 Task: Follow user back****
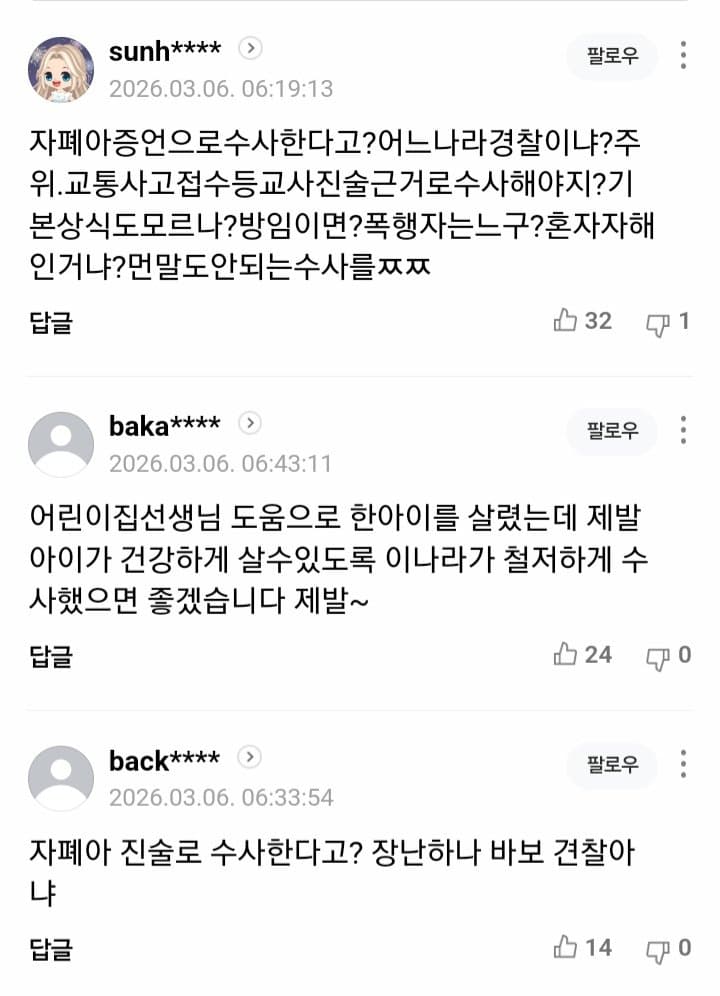coord(612,765)
